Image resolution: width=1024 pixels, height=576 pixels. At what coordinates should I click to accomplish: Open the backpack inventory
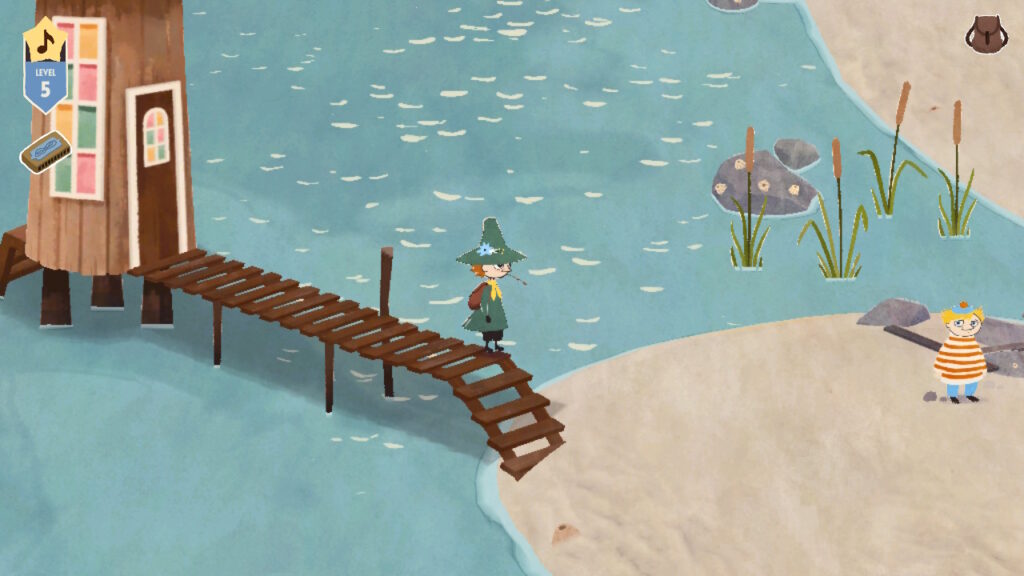point(986,35)
